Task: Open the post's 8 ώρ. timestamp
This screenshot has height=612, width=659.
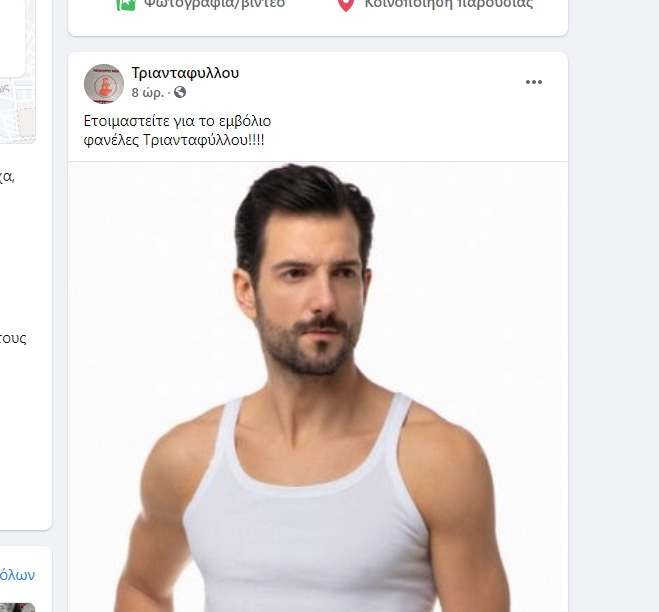Action: point(148,93)
